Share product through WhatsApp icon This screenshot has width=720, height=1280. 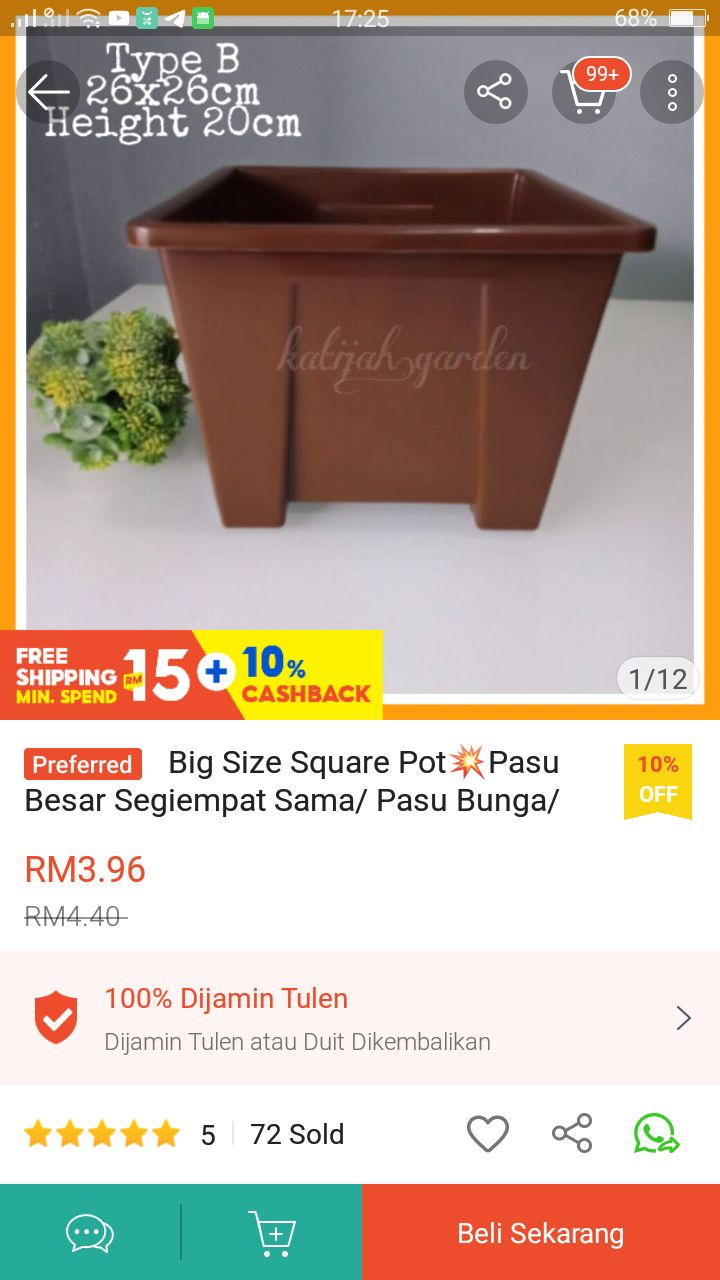pyautogui.click(x=657, y=1134)
